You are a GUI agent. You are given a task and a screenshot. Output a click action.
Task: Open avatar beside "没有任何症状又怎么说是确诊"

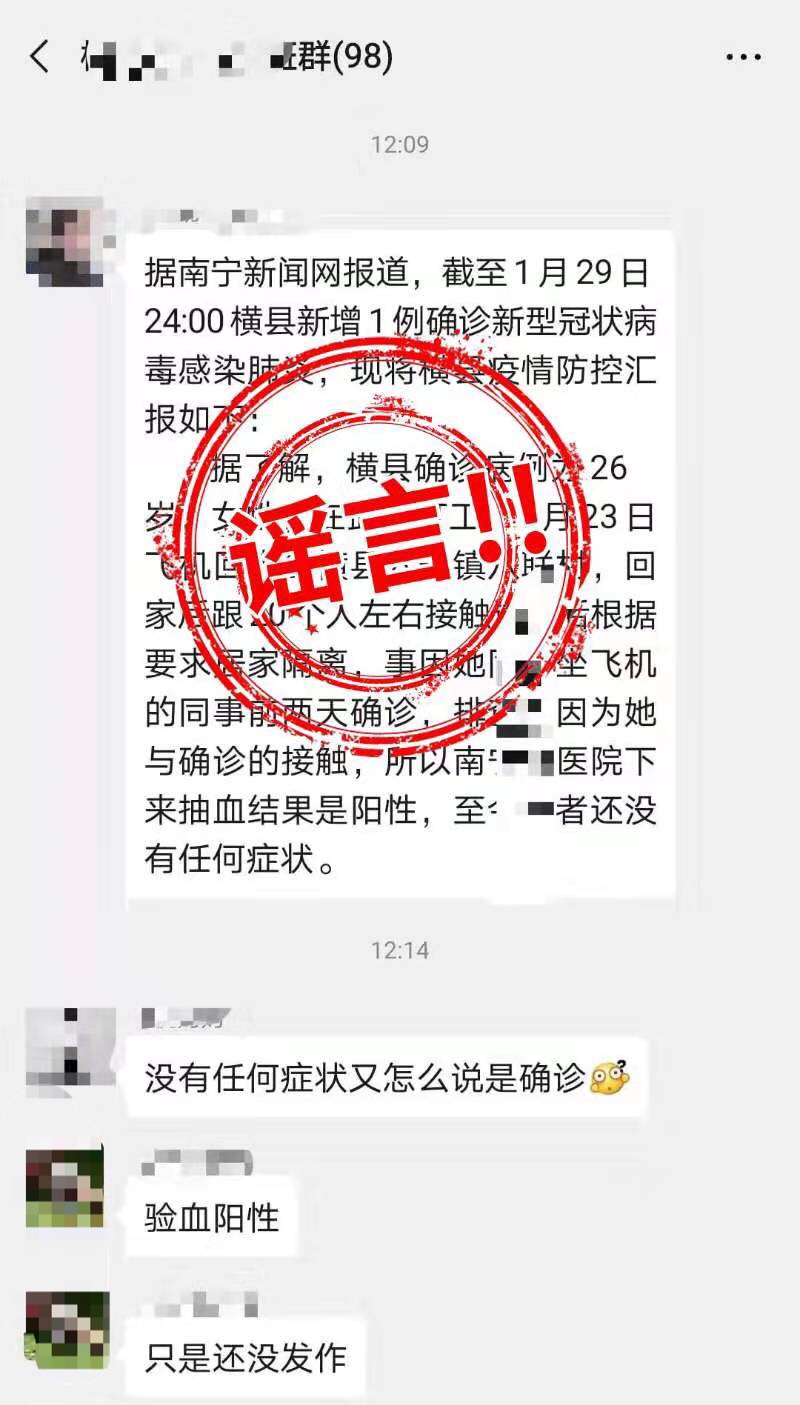coord(65,1047)
